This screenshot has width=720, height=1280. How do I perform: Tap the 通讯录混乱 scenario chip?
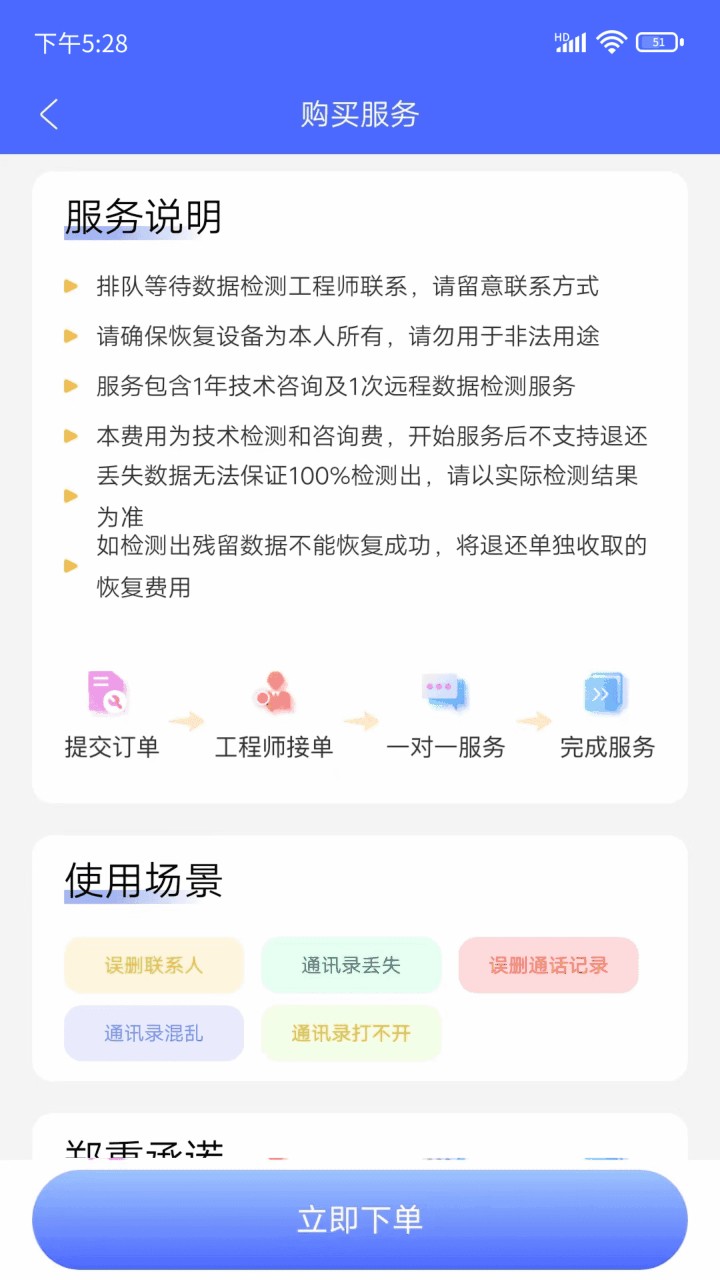[x=153, y=1033]
